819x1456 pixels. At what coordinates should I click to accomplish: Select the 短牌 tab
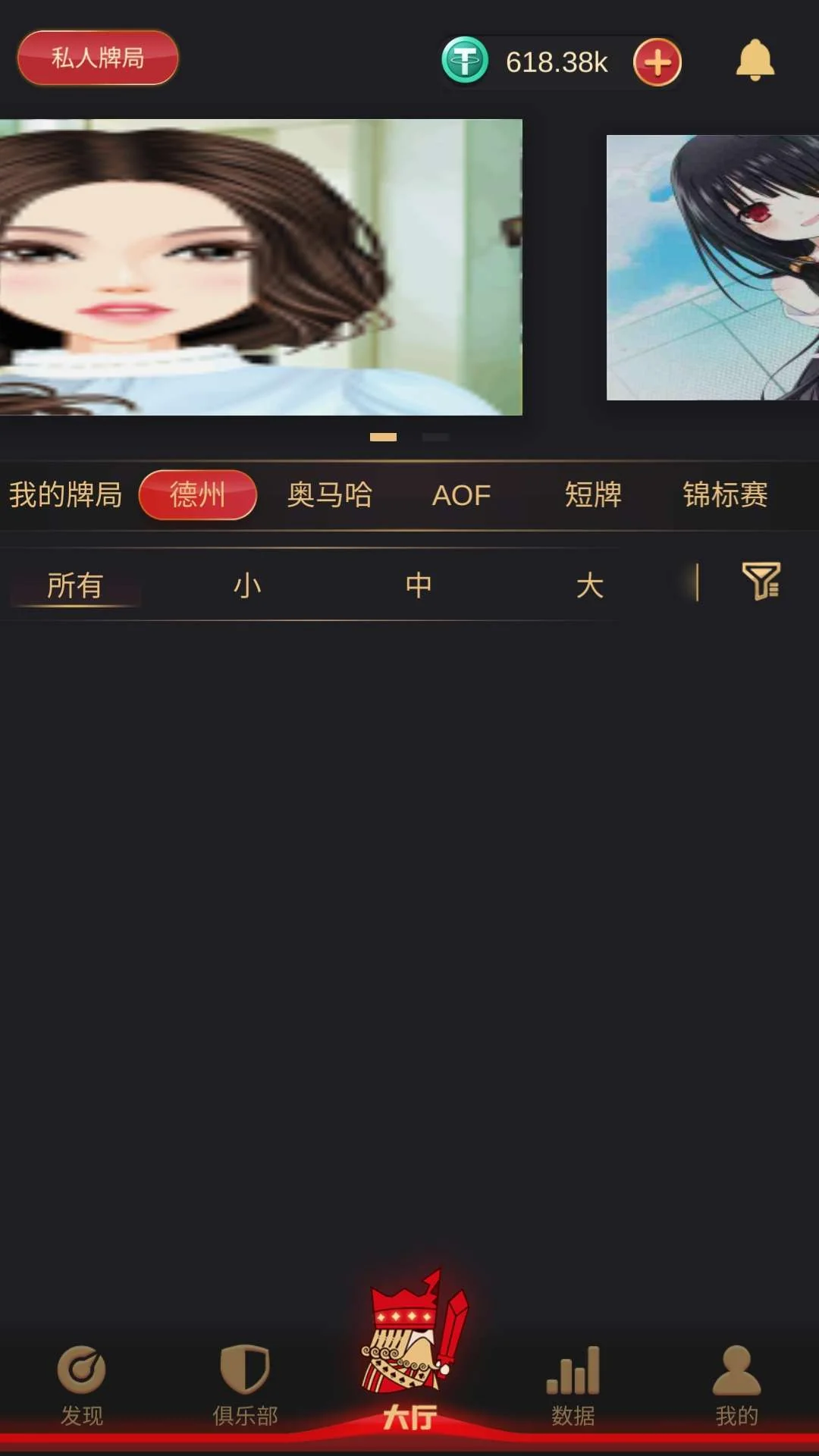pos(593,495)
